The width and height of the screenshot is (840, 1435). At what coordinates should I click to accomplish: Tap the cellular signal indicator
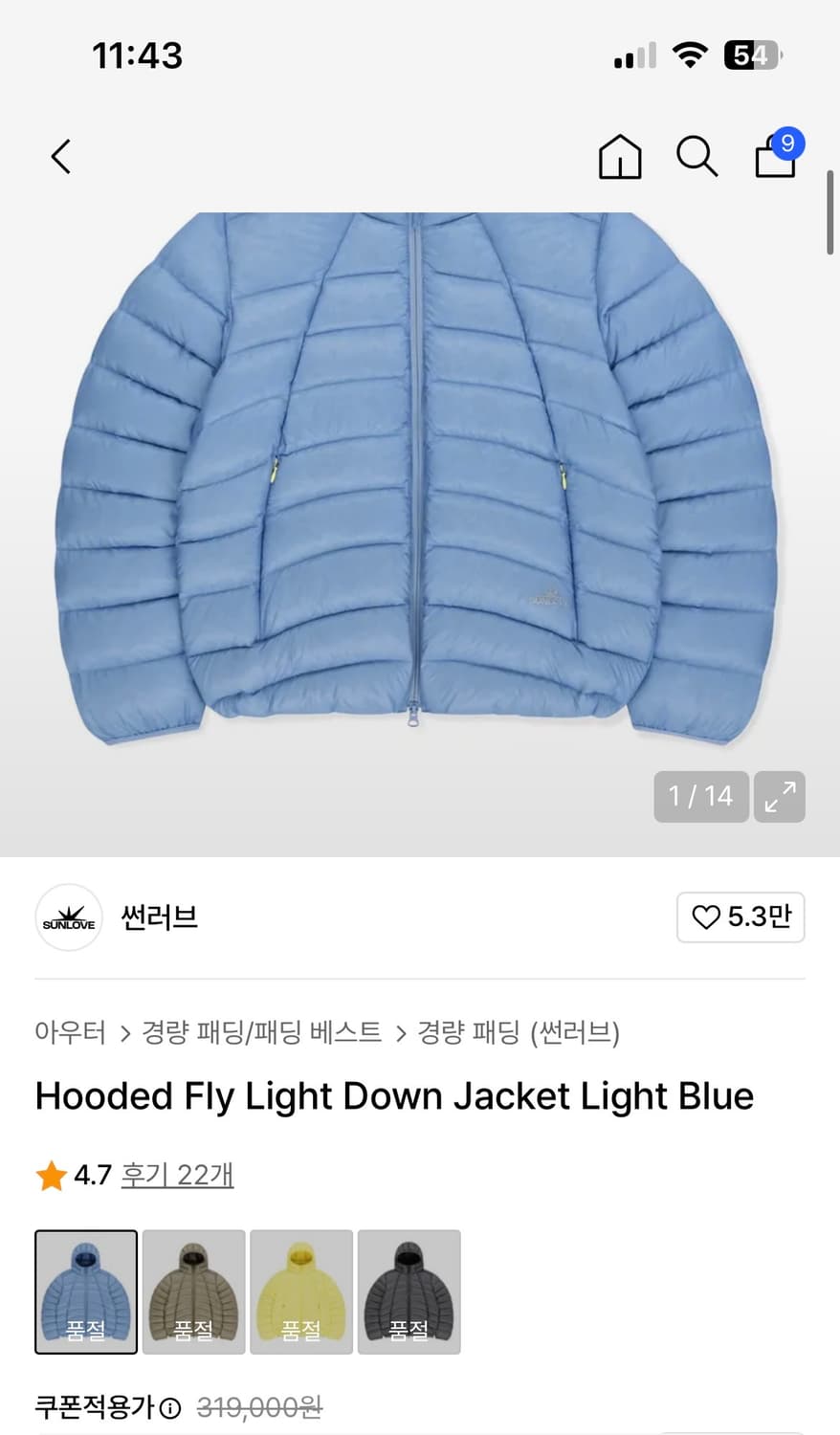632,55
